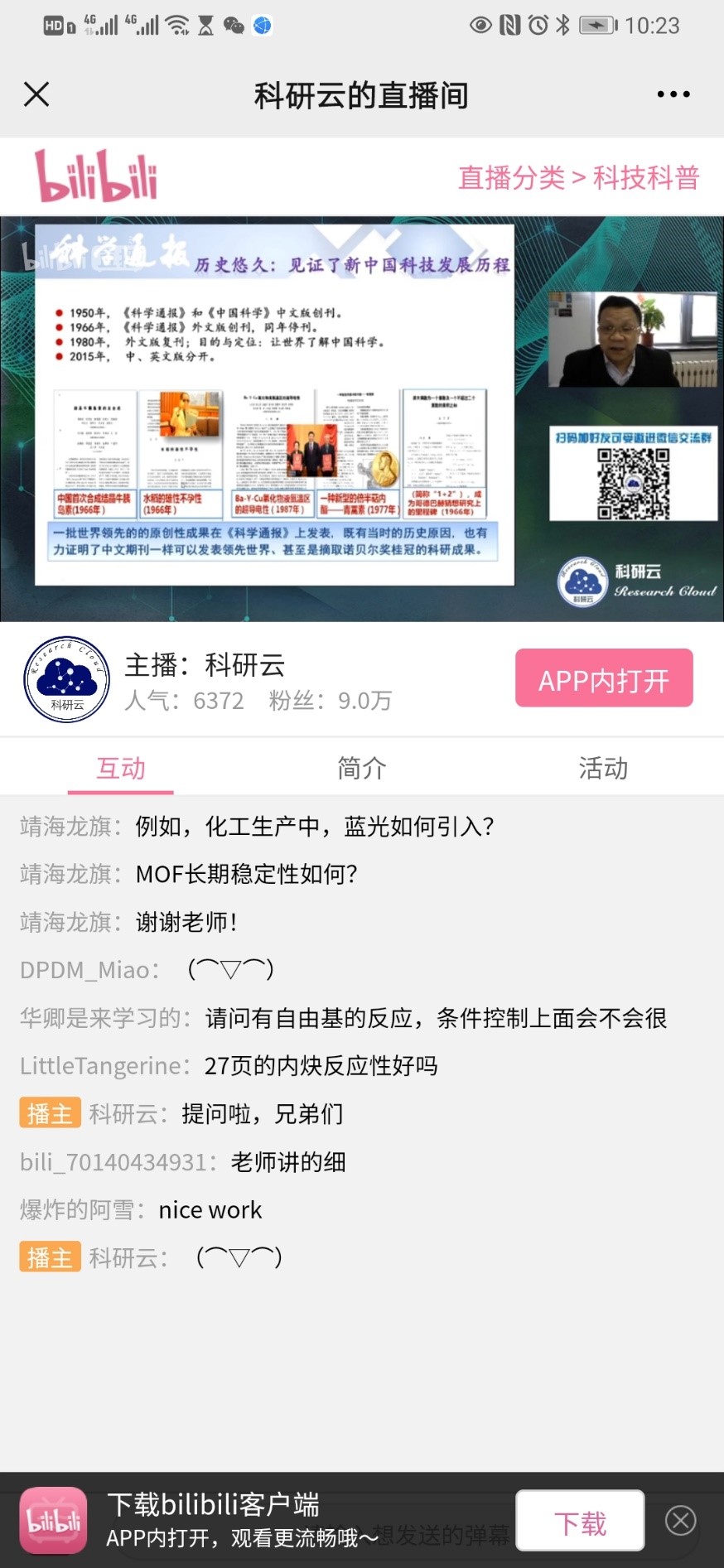
Task: Tap the bilibili logo in the header
Action: [96, 176]
